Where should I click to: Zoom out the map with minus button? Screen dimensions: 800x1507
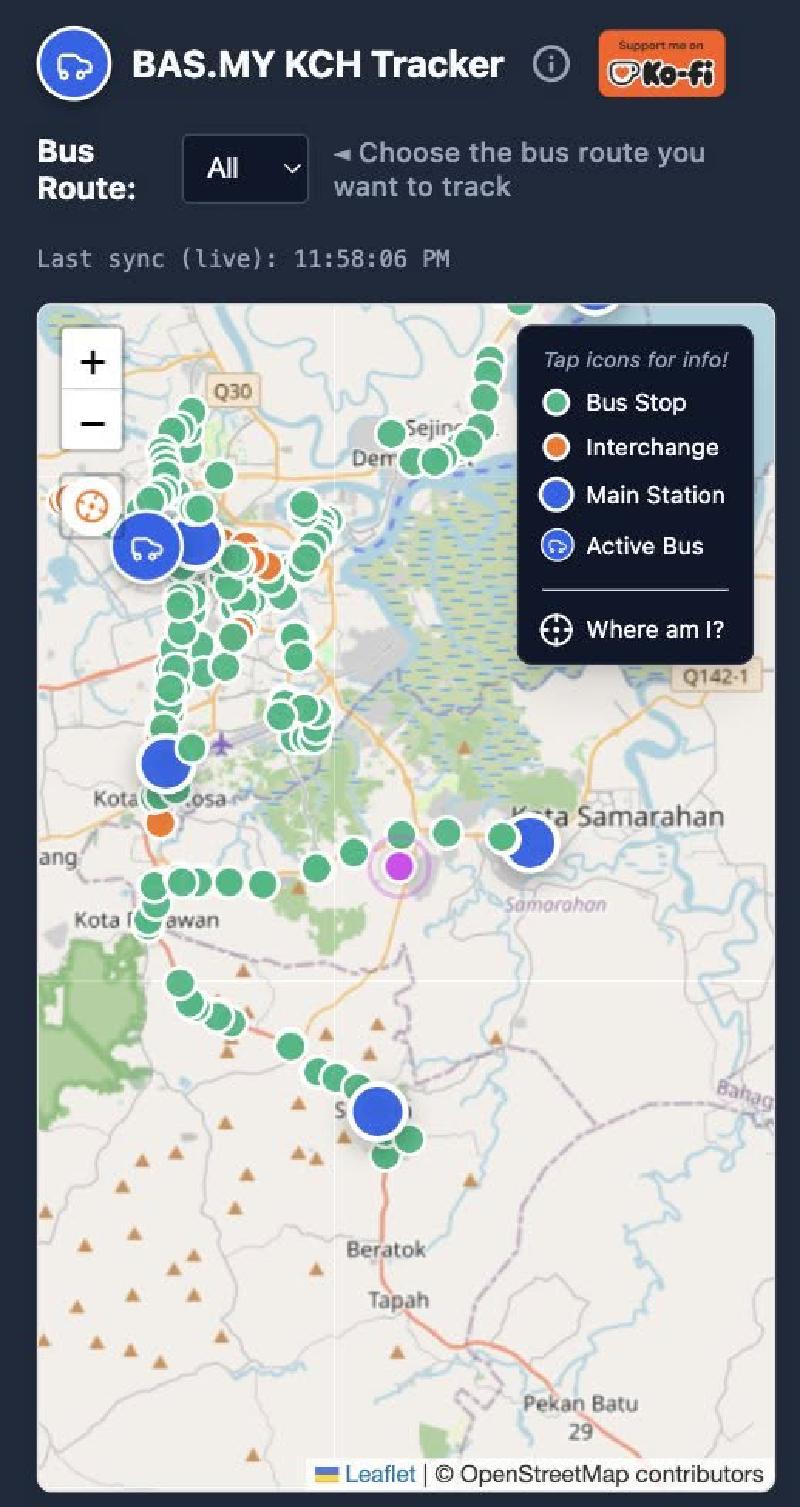(92, 421)
